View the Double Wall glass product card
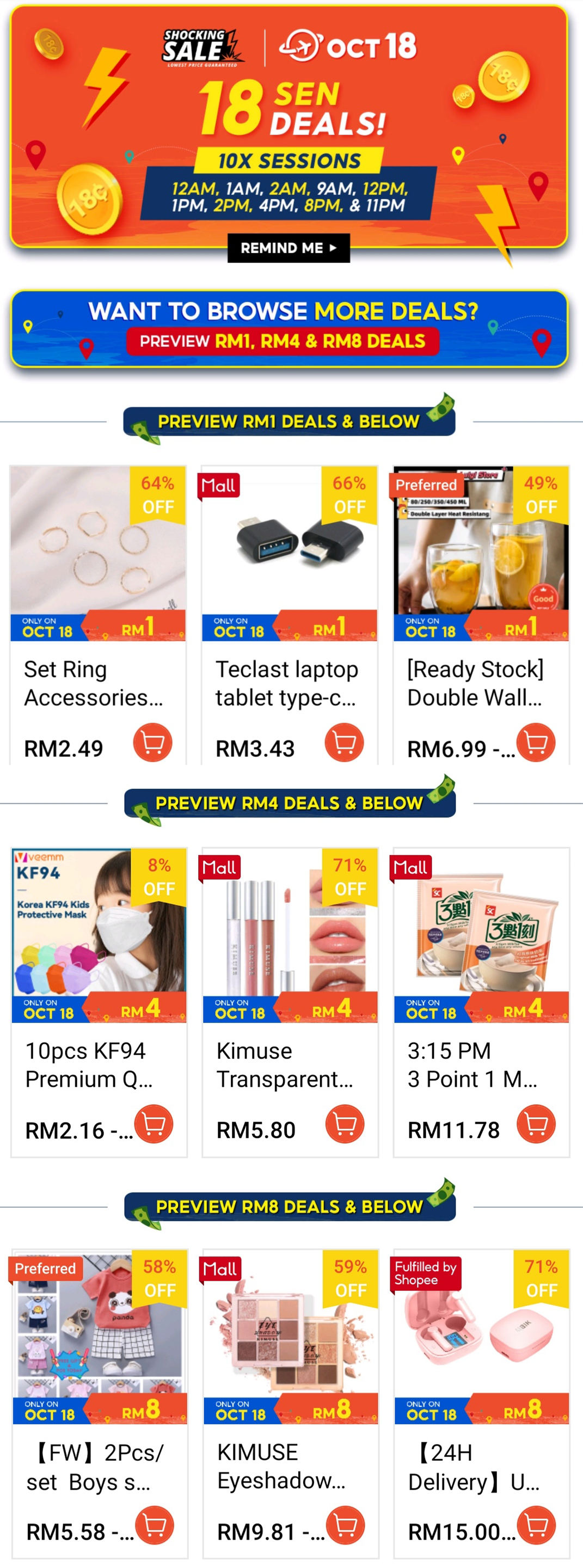The height and width of the screenshot is (1568, 583). (481, 553)
